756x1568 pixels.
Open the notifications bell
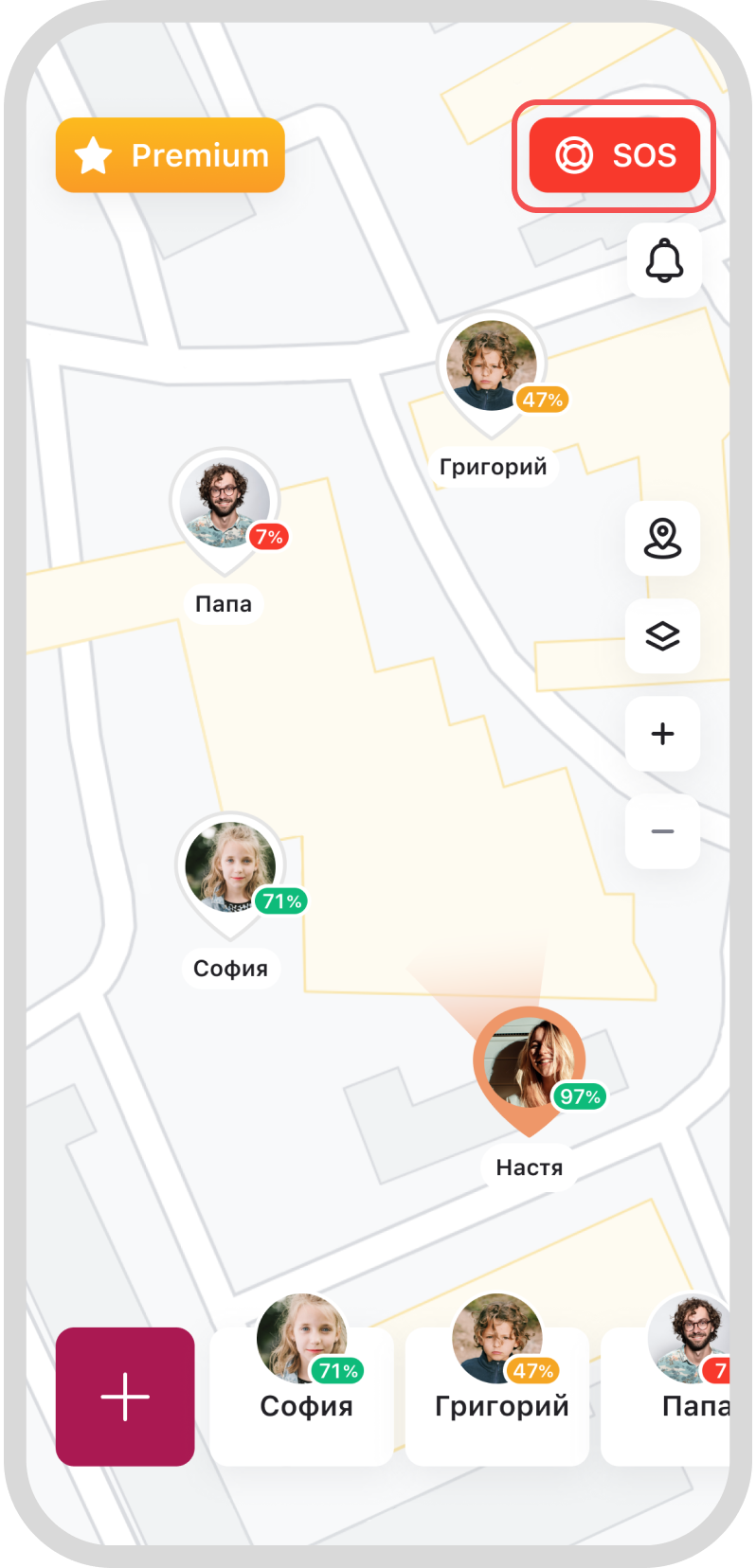664,260
